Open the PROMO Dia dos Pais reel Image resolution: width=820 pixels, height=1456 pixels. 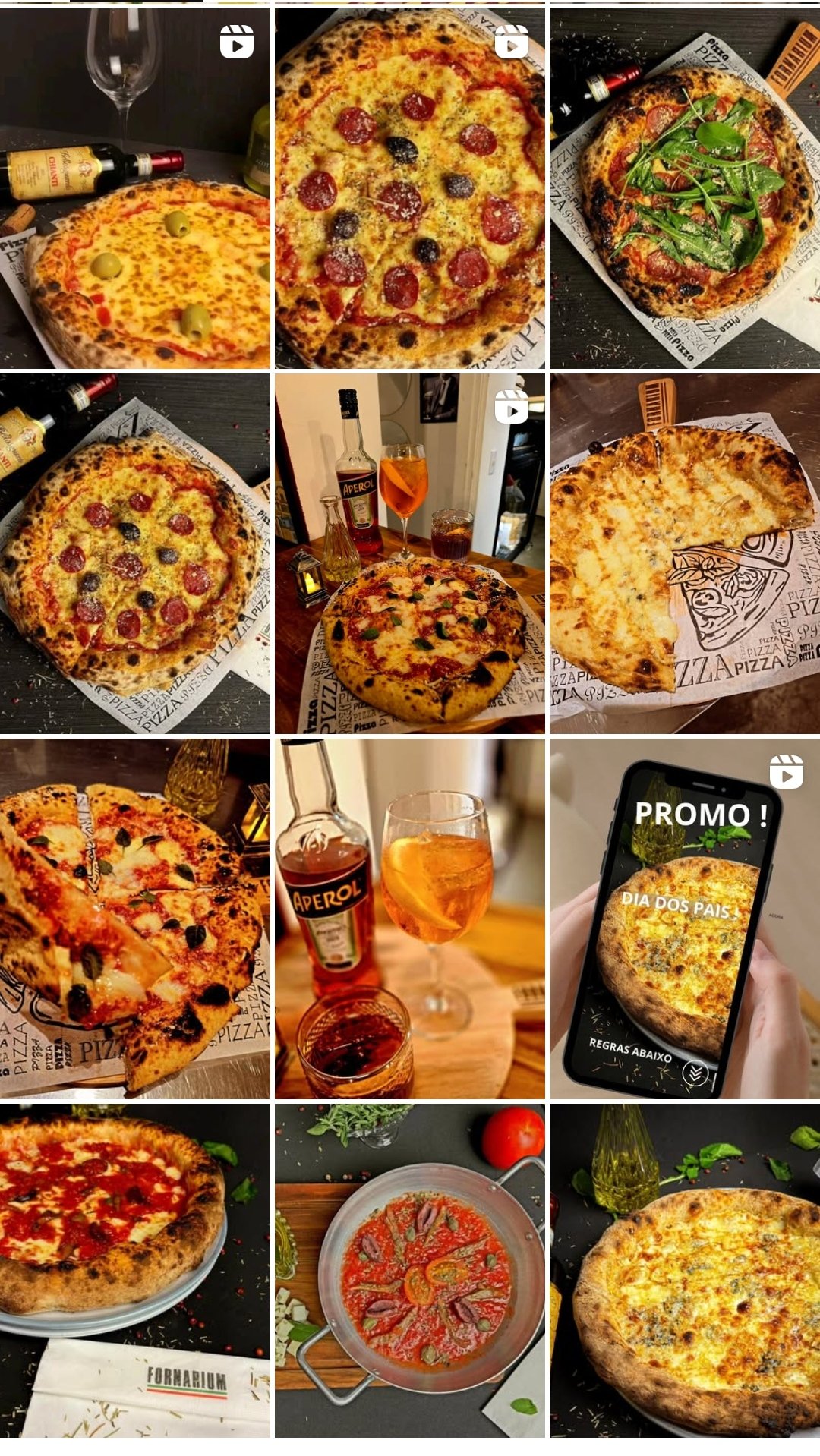(685, 919)
